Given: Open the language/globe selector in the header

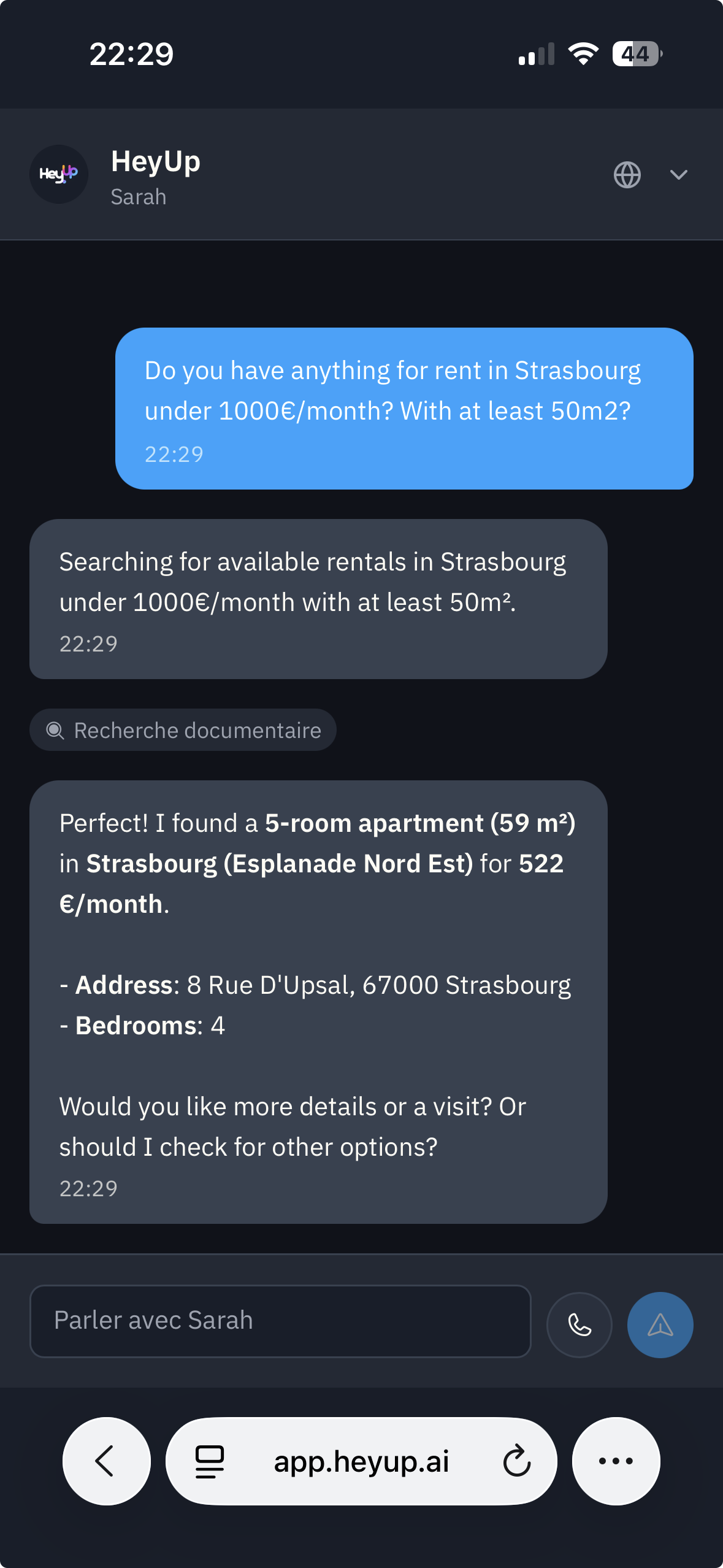Looking at the screenshot, I should 628,175.
